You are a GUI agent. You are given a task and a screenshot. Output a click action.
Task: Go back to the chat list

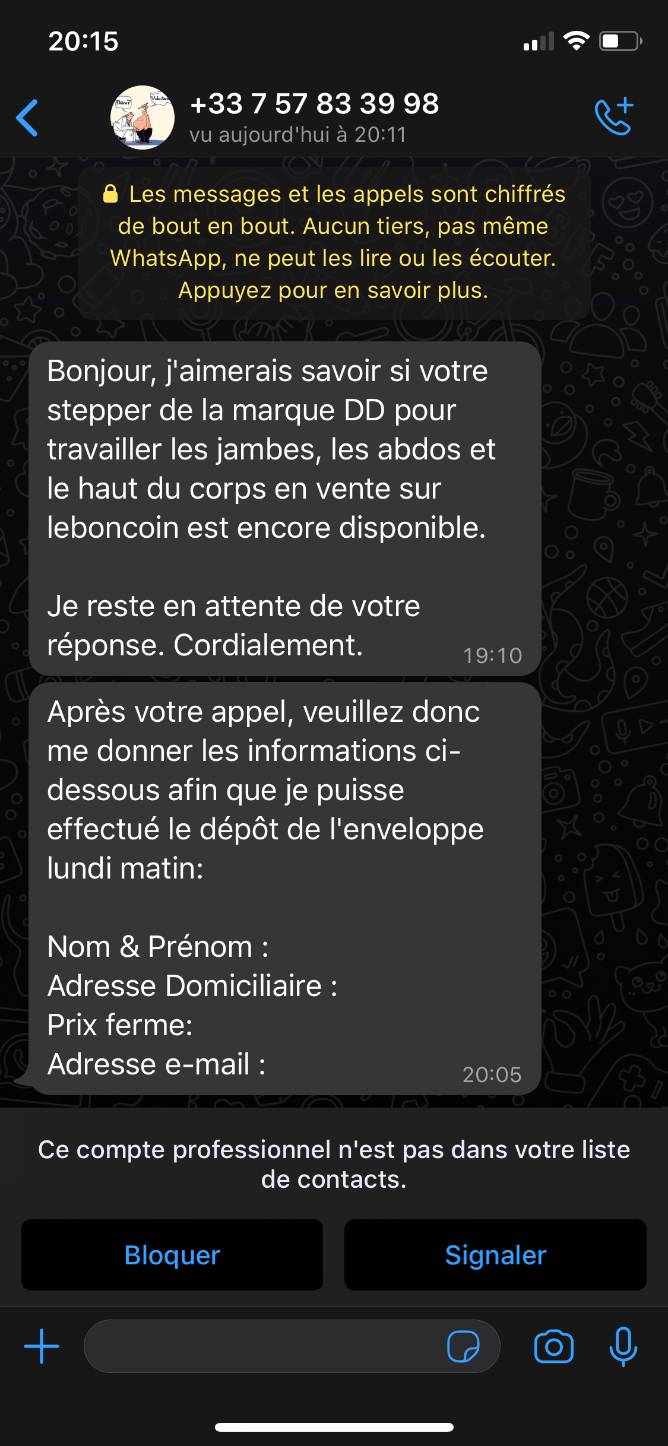28,118
